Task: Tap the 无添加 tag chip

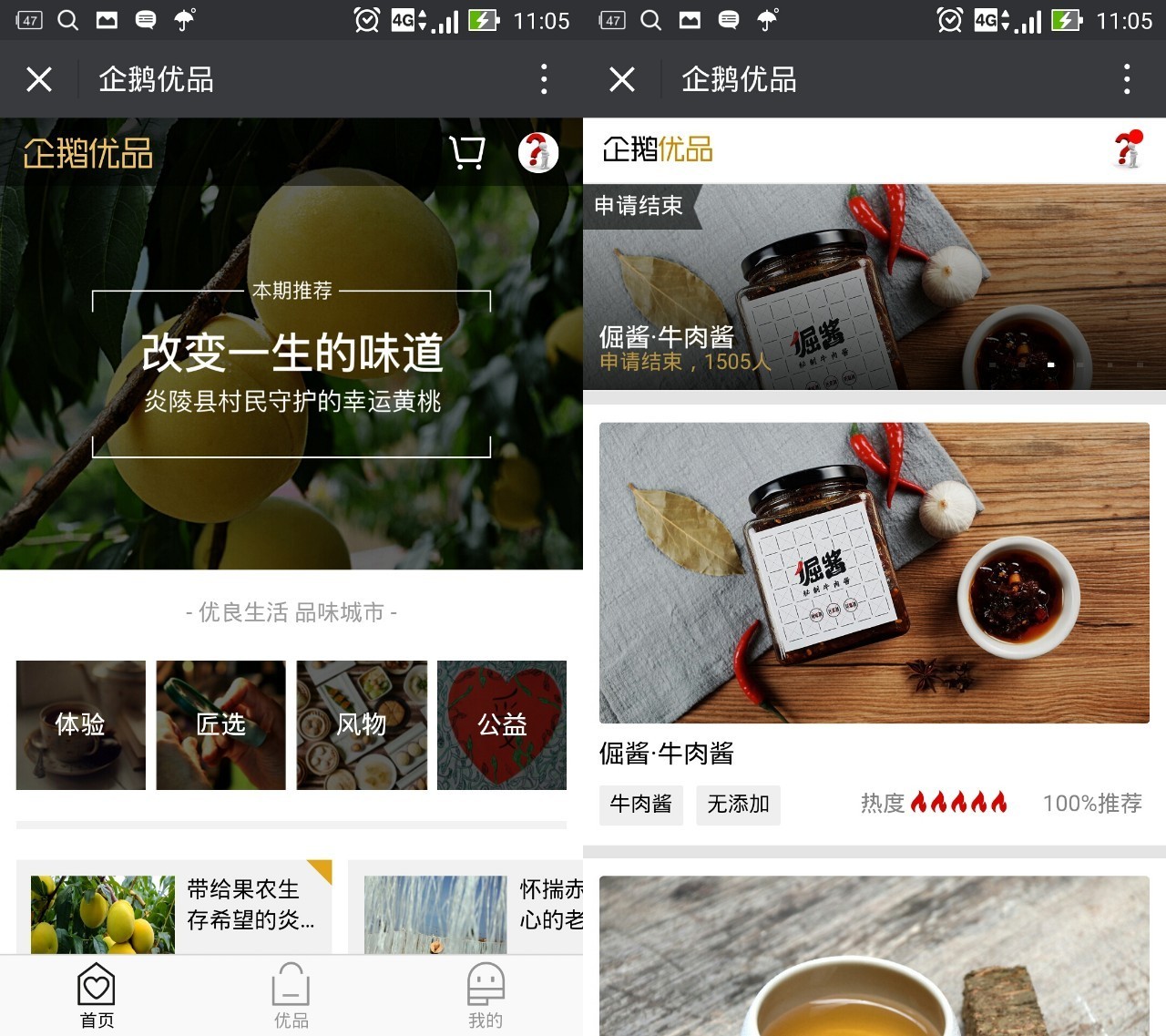Action: pyautogui.click(x=738, y=805)
